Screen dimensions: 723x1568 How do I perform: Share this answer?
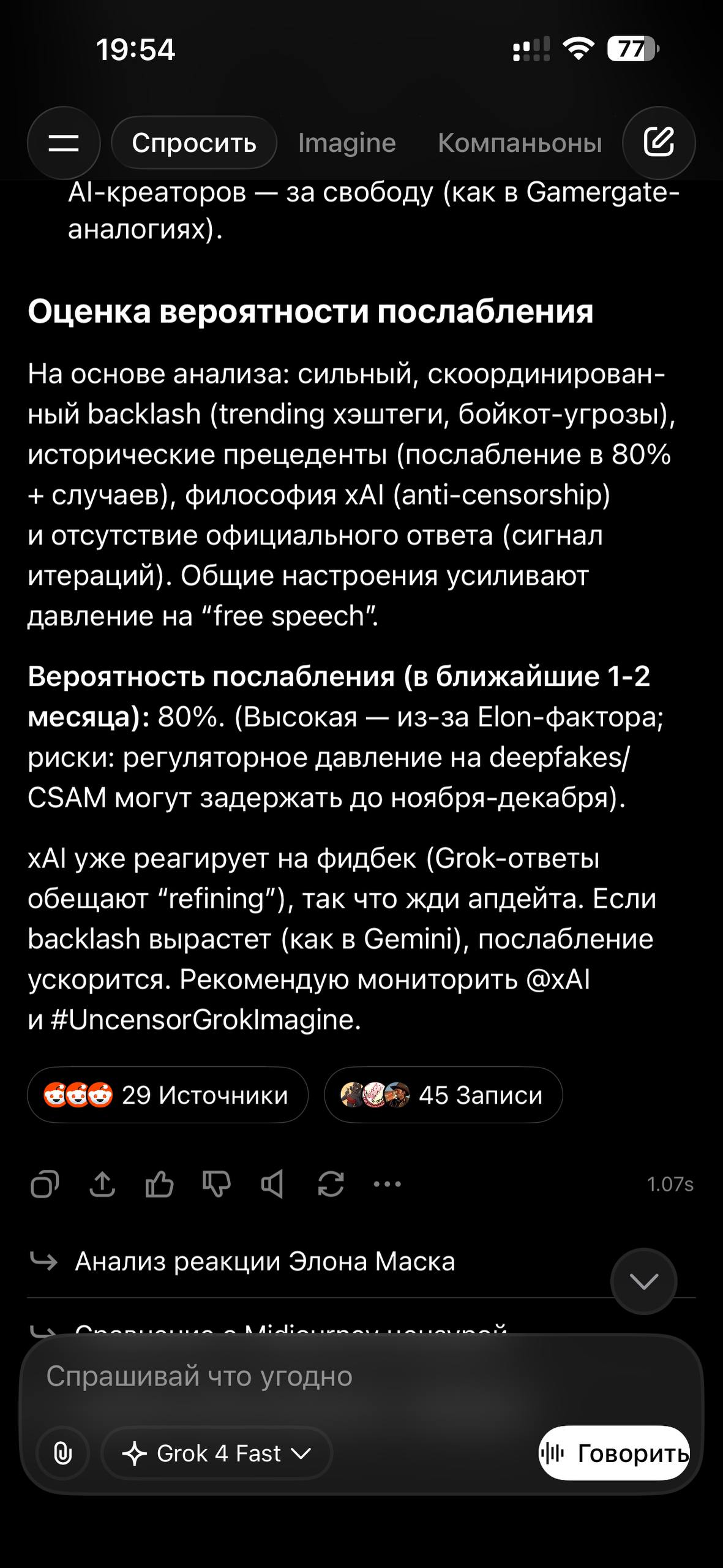(102, 1184)
